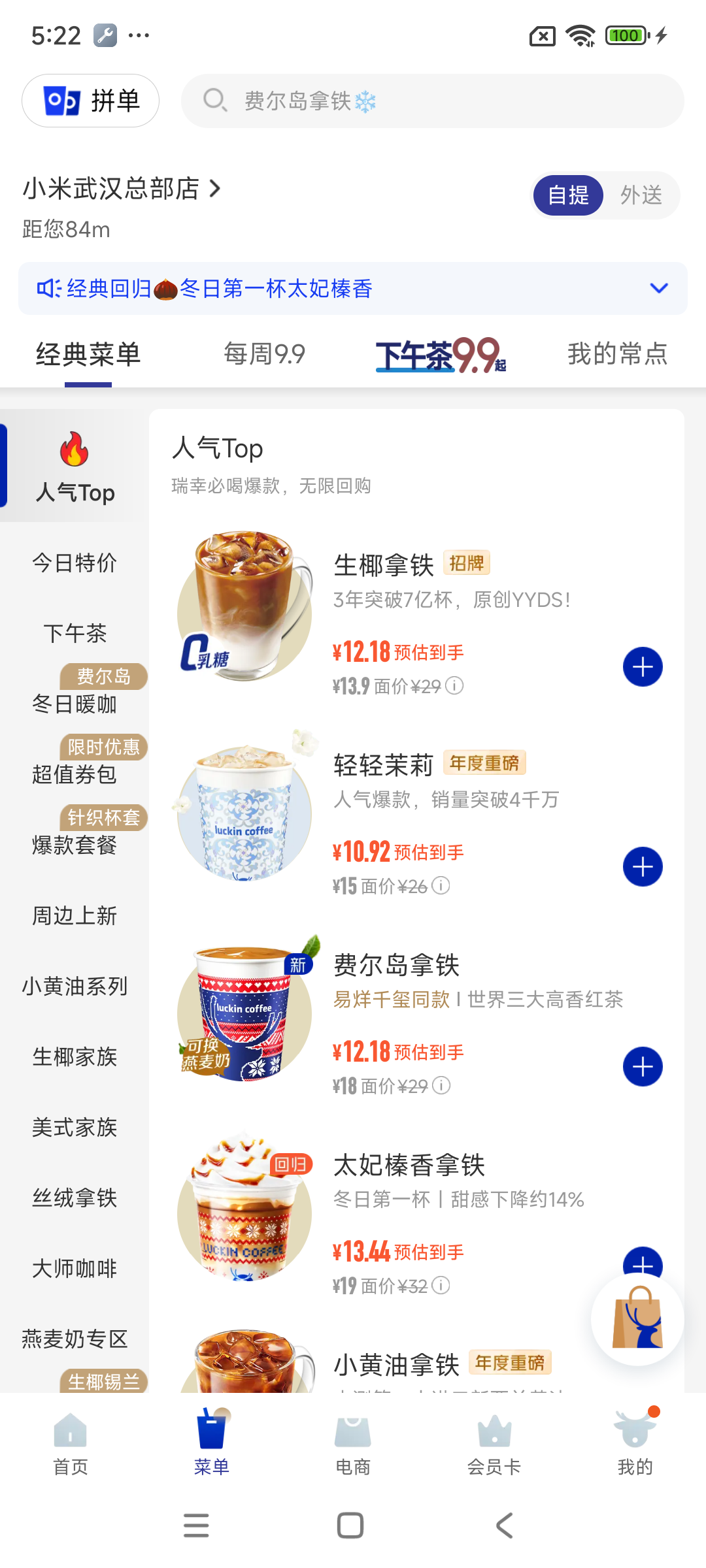This screenshot has height=1568, width=706.
Task: Select the 小黄油系列 category
Action: pyautogui.click(x=75, y=986)
